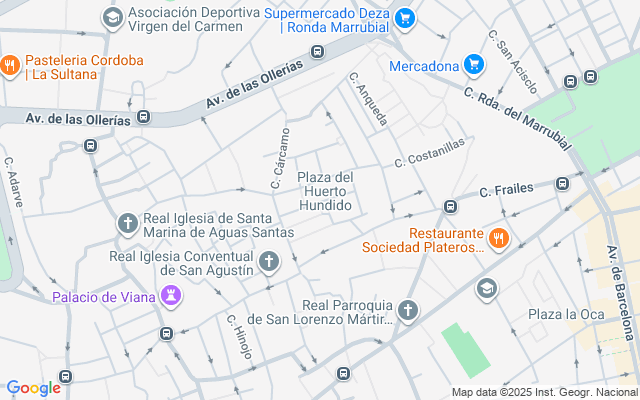Tap Asociación Deportiva Virgen del Carmen marker
This screenshot has height=400, width=640.
pyautogui.click(x=112, y=18)
